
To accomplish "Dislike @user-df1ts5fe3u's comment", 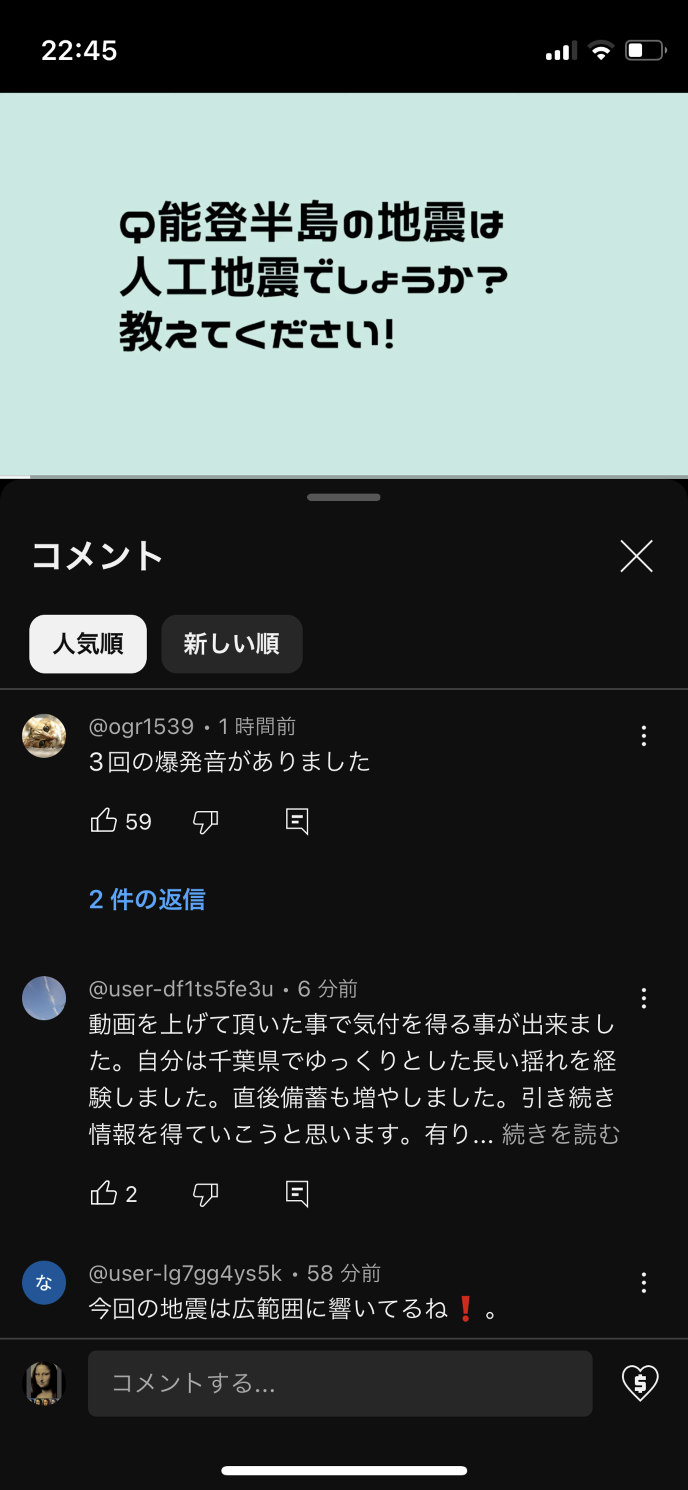I will point(205,1193).
